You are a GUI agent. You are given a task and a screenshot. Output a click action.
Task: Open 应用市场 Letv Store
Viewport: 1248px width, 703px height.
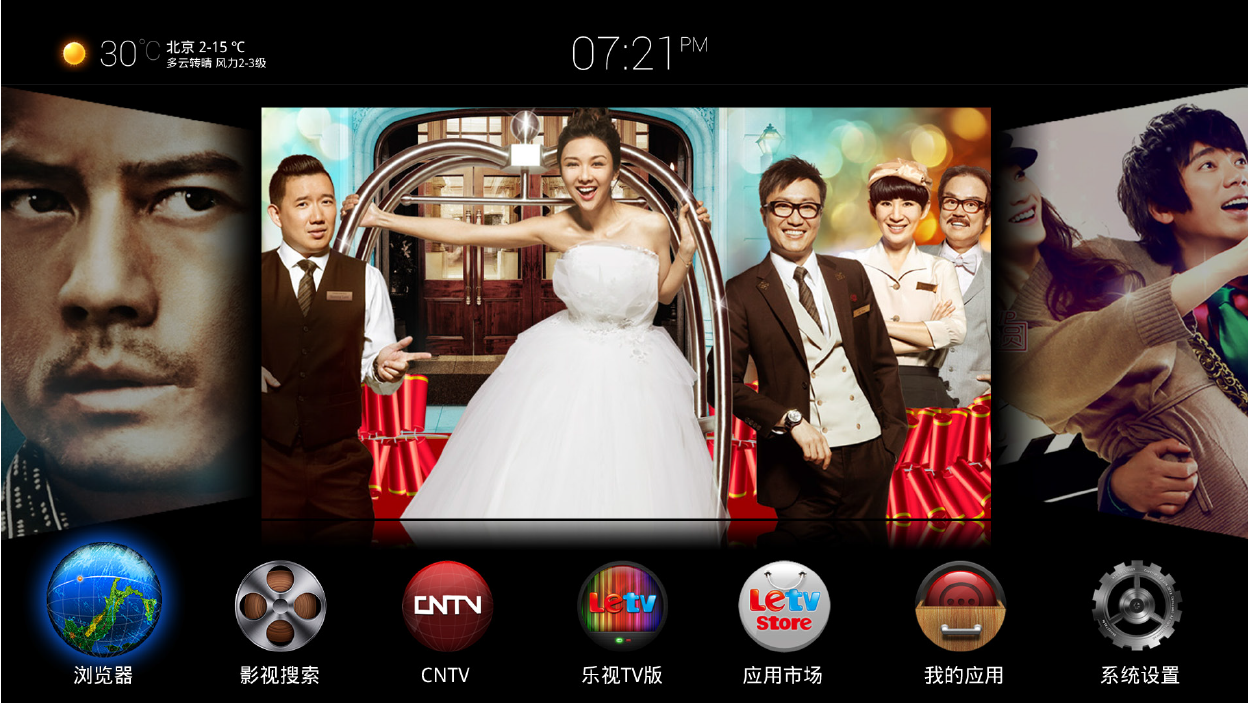pyautogui.click(x=784, y=606)
